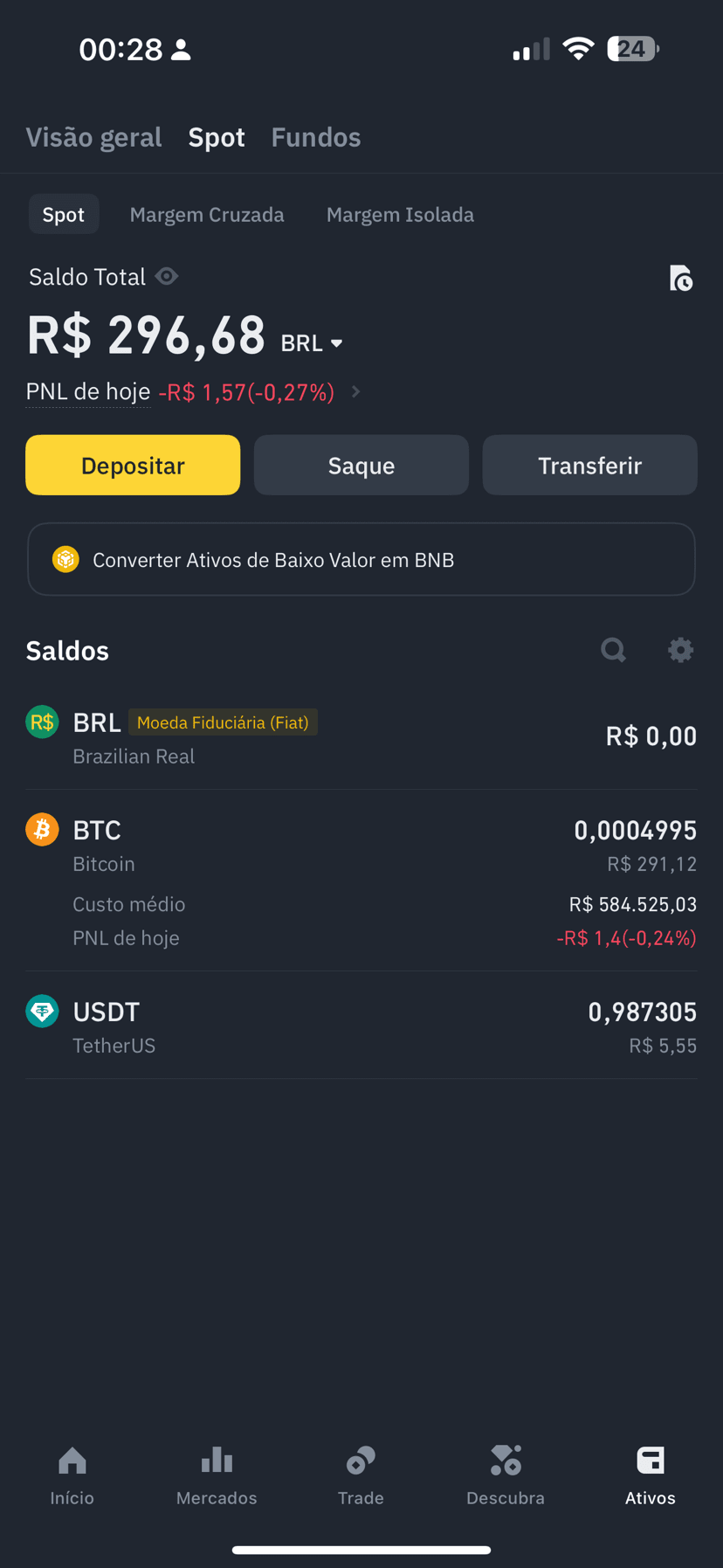The height and width of the screenshot is (1568, 723).
Task: Change the BRL currency dropdown
Action: 312,343
